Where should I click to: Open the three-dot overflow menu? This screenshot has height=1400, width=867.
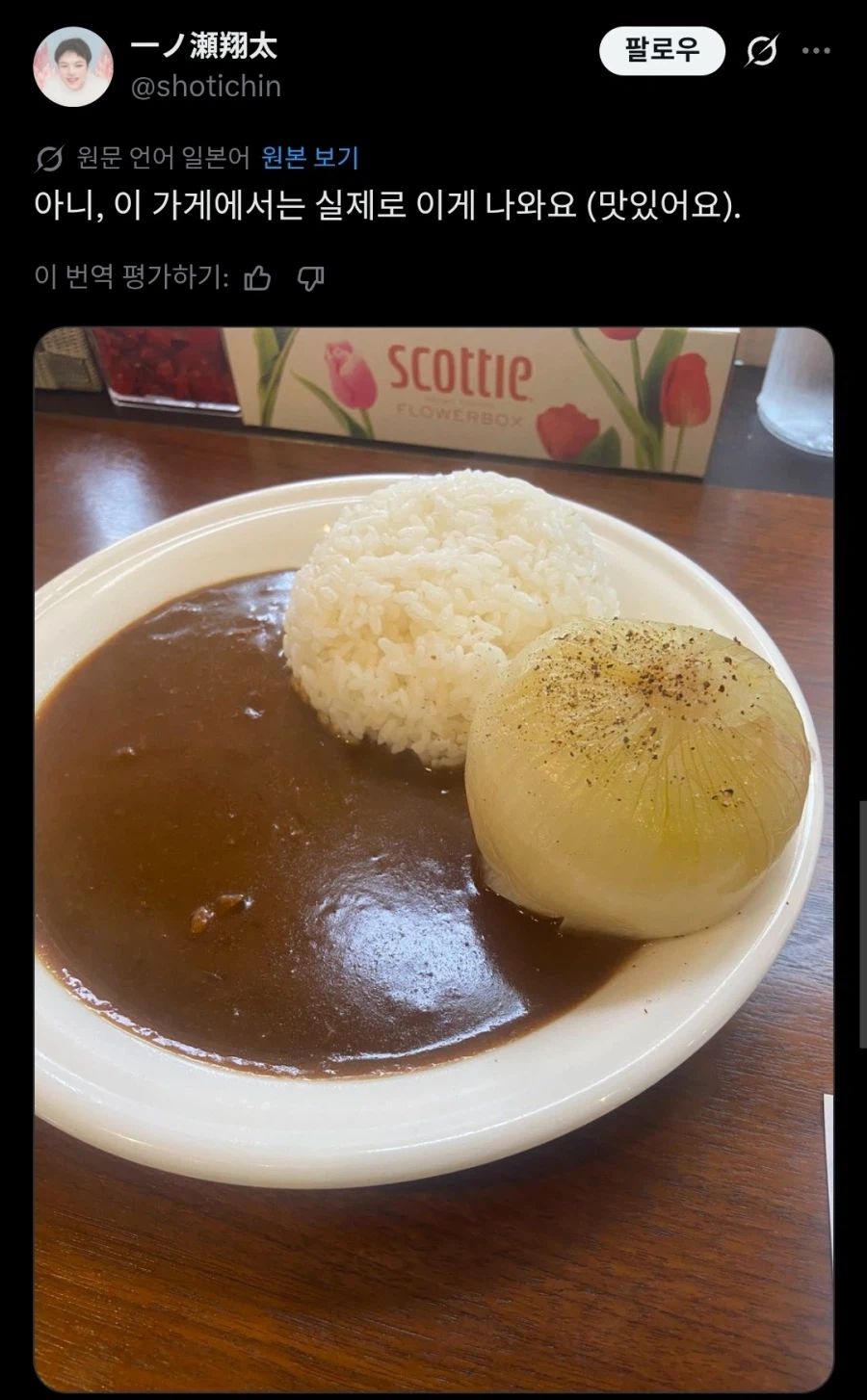[816, 51]
